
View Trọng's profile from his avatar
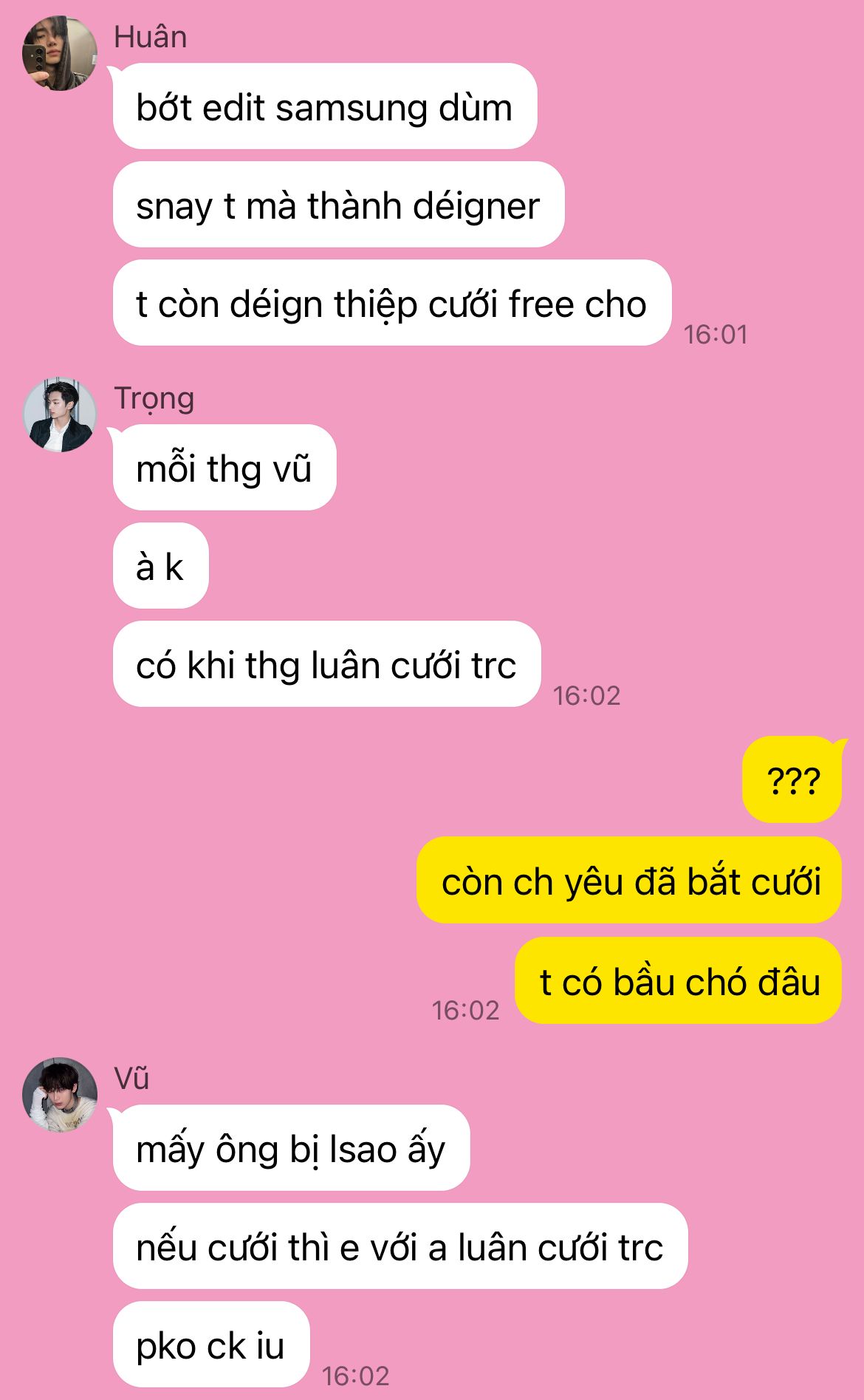tap(60, 414)
